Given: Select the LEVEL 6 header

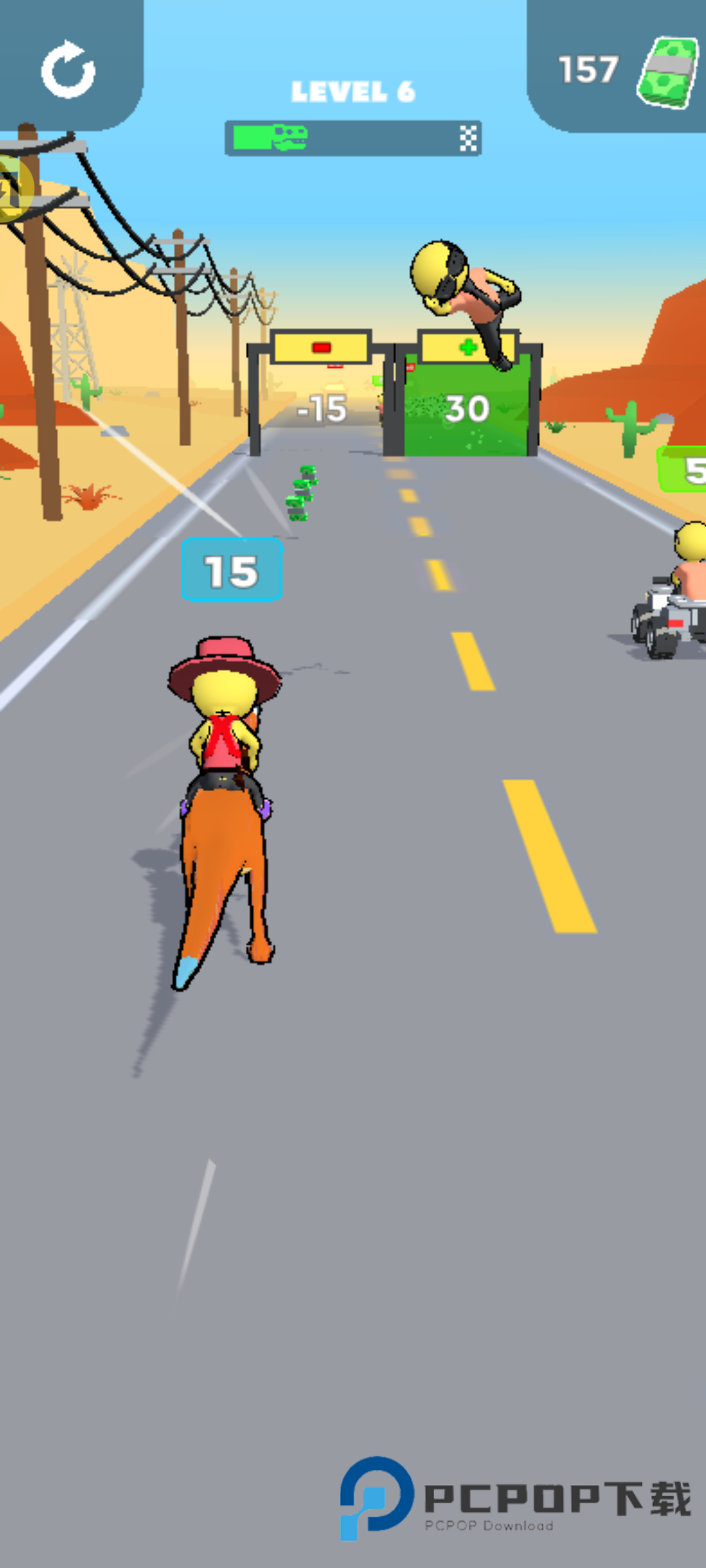Looking at the screenshot, I should (x=354, y=91).
